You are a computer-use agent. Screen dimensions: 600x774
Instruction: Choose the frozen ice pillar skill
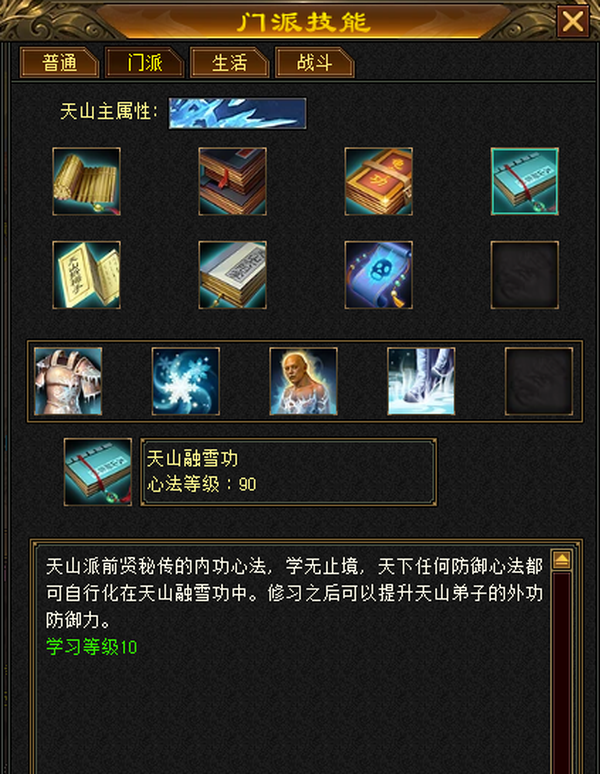tap(421, 381)
